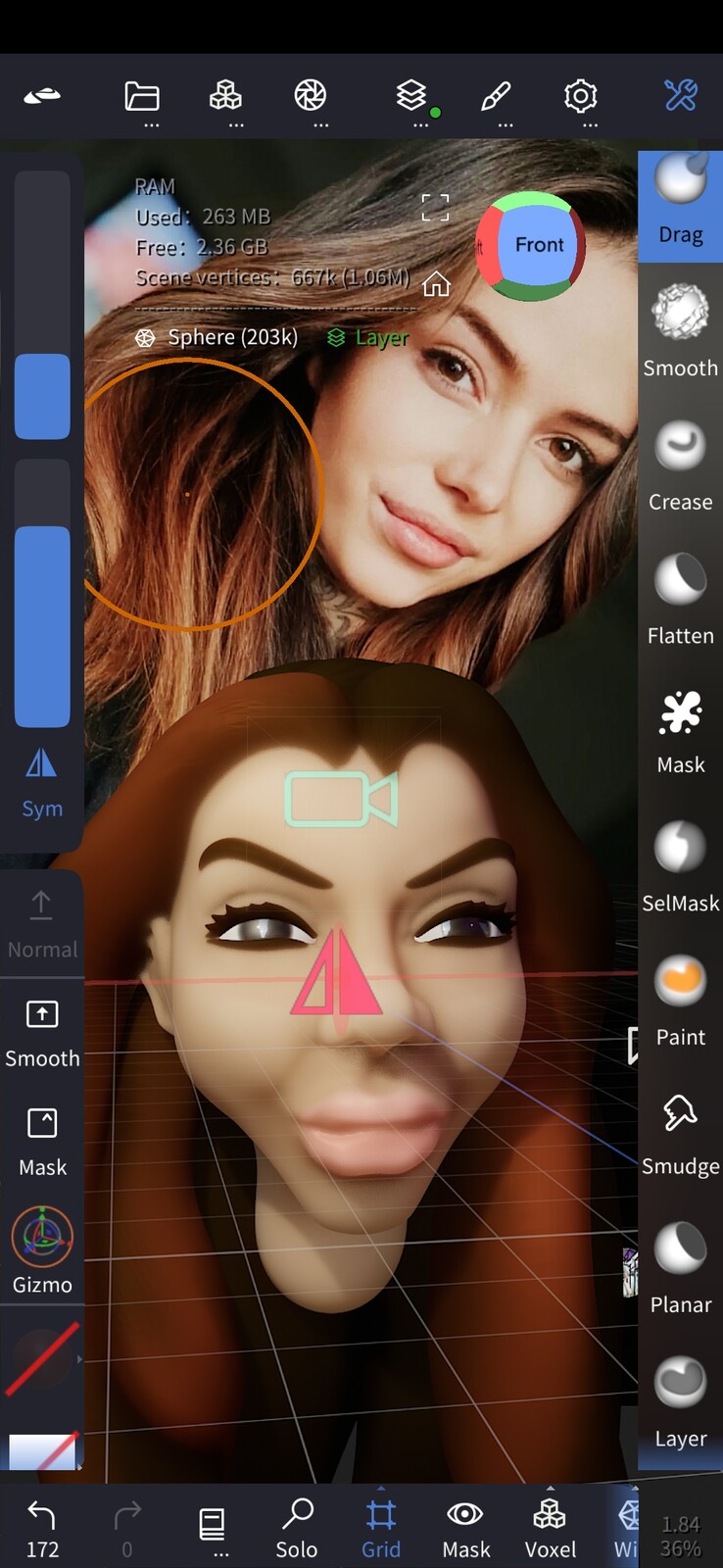Toggle the Sym symmetry button
Image resolution: width=723 pixels, height=1568 pixels.
(41, 782)
